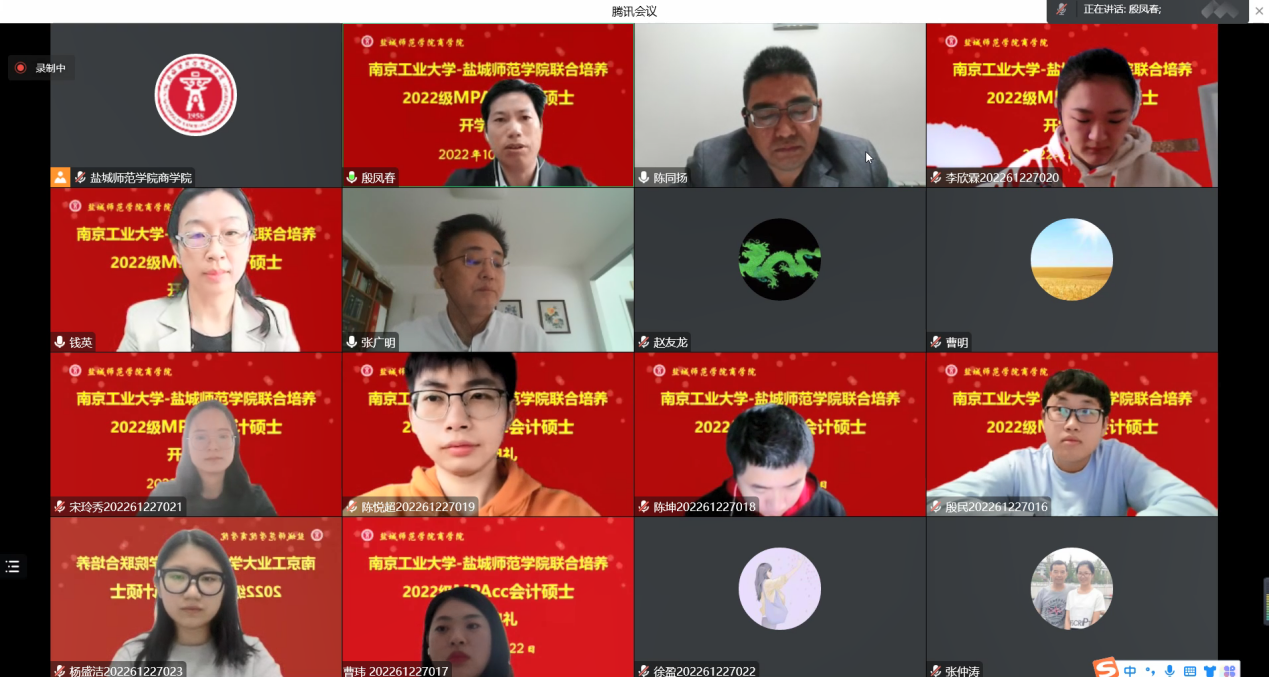This screenshot has width=1269, height=677.
Task: Select 钱英's video tile
Action: click(x=196, y=270)
